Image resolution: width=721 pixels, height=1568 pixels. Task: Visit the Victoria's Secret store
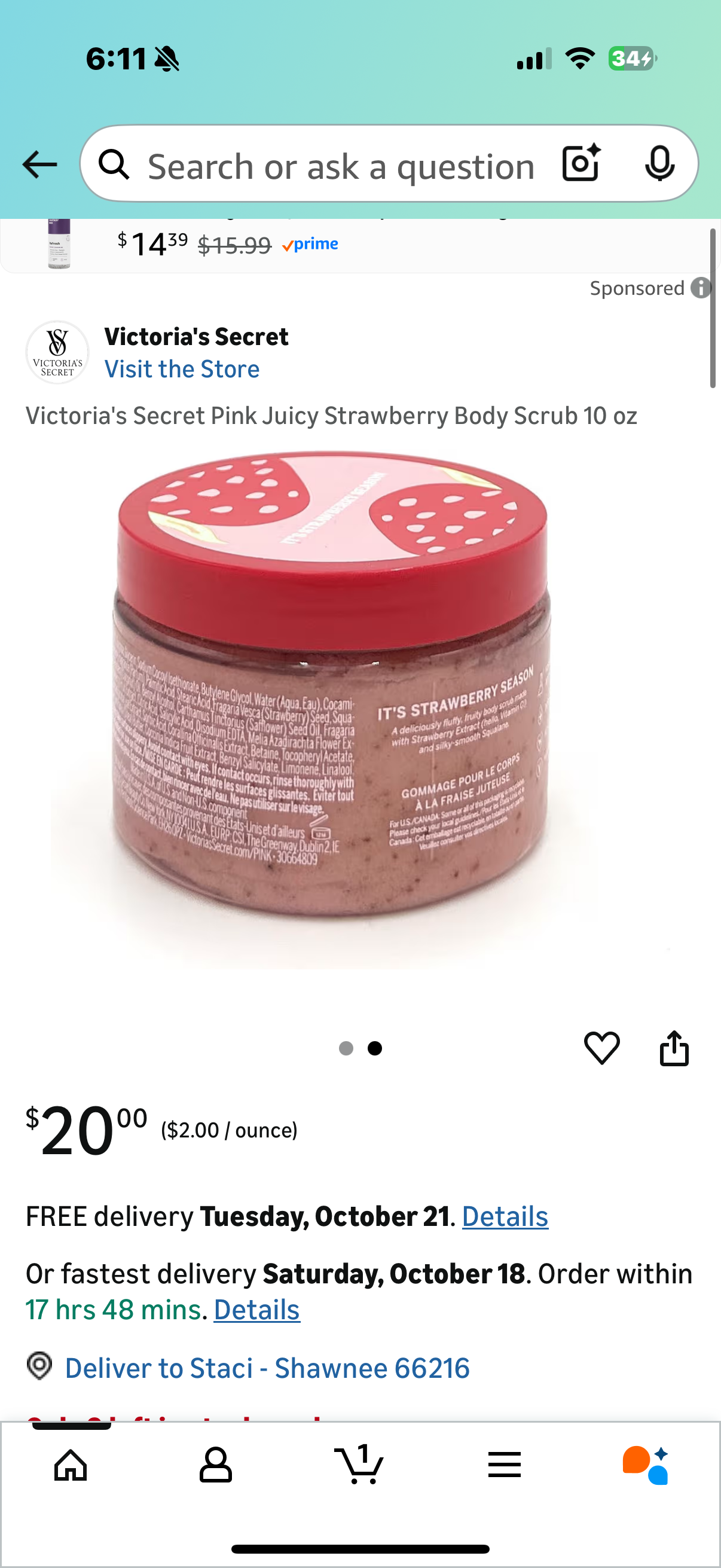[181, 370]
